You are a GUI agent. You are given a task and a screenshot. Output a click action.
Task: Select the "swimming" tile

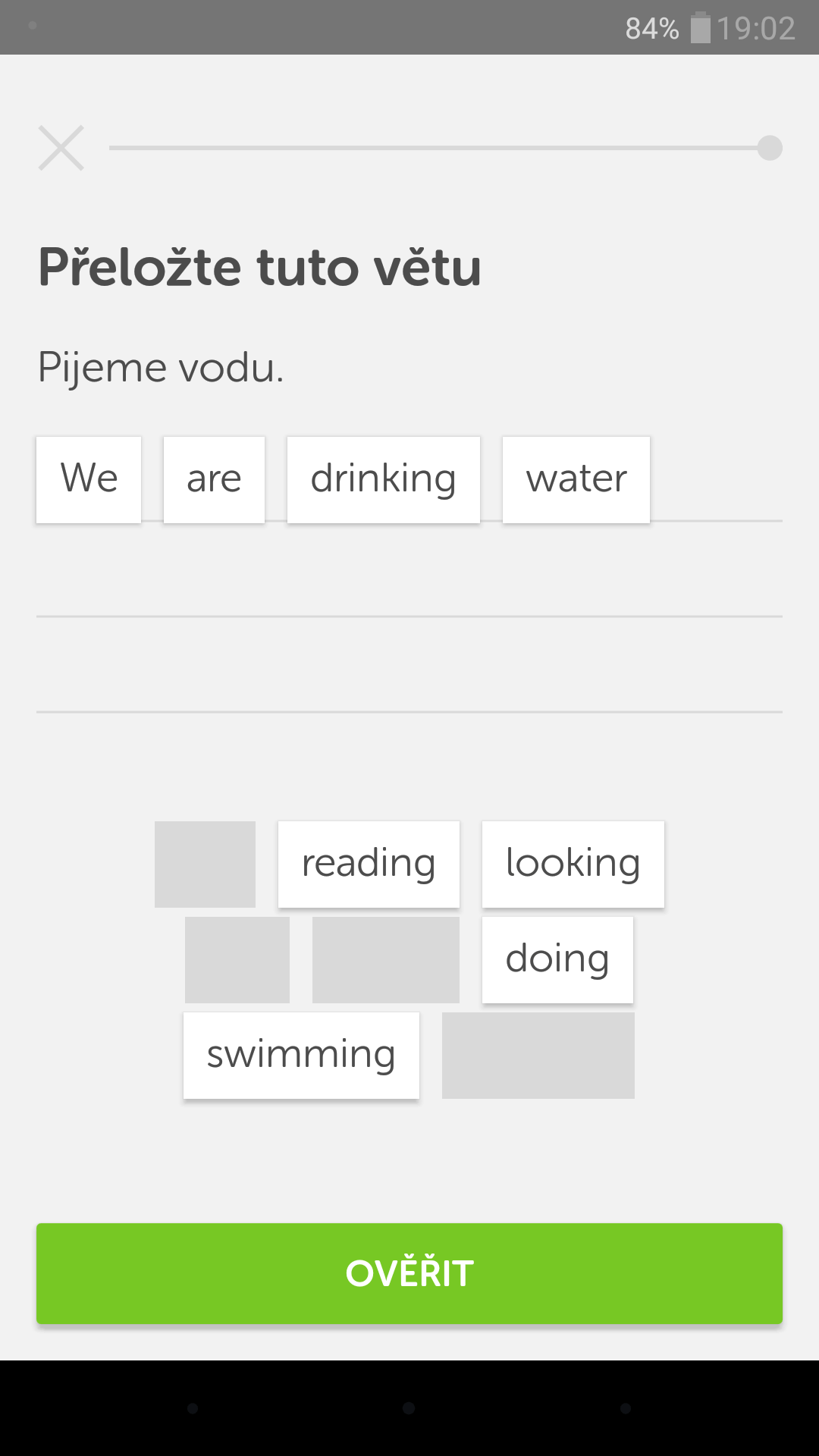301,1055
